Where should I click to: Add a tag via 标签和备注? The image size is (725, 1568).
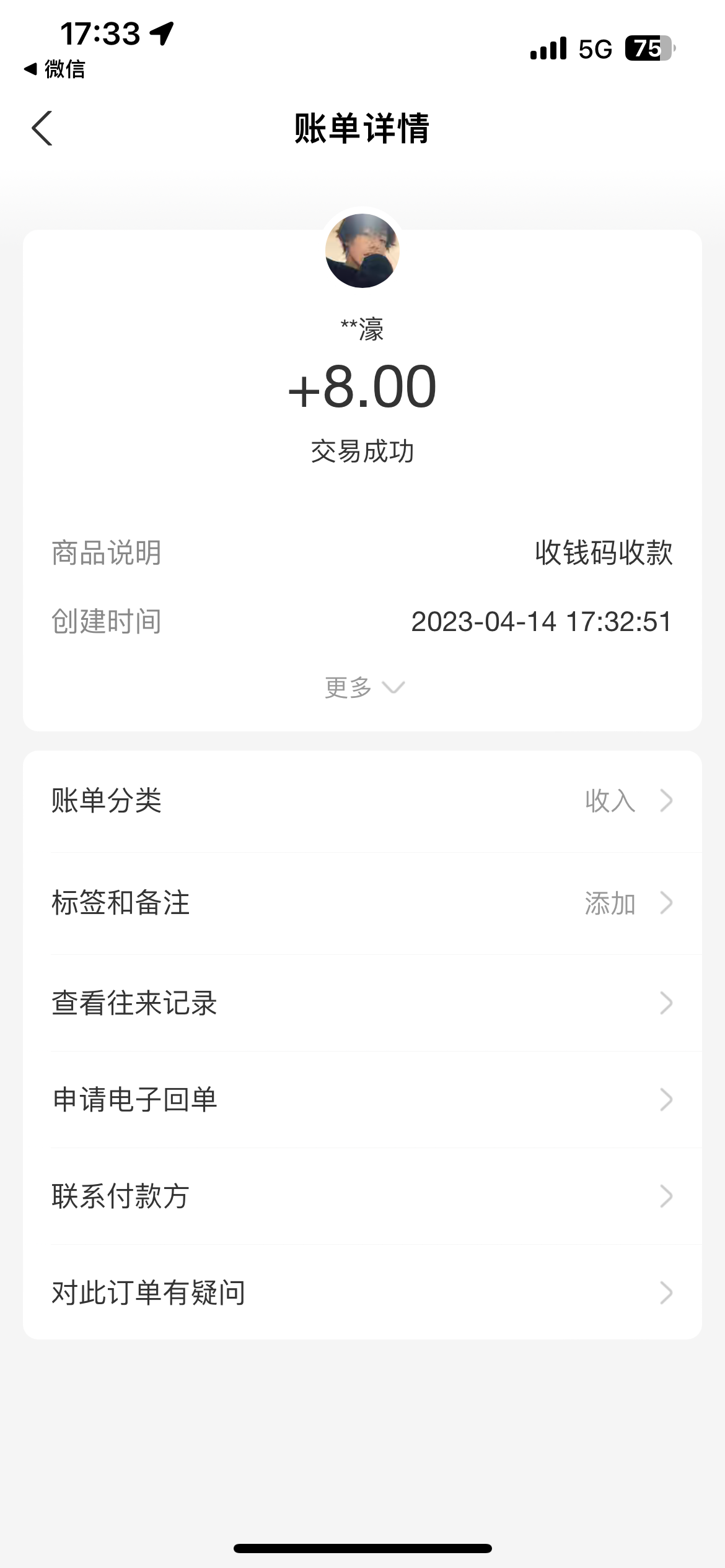pos(362,903)
